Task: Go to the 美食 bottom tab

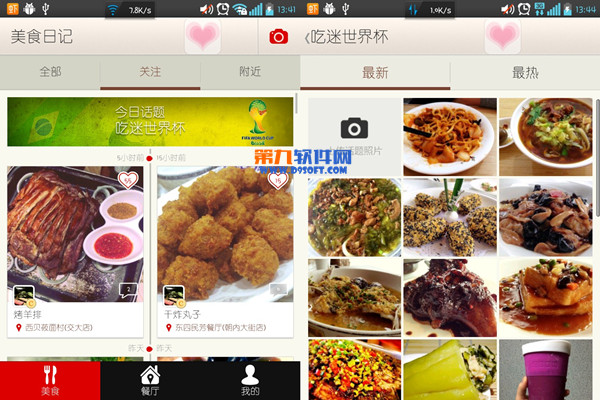Action: click(50, 380)
